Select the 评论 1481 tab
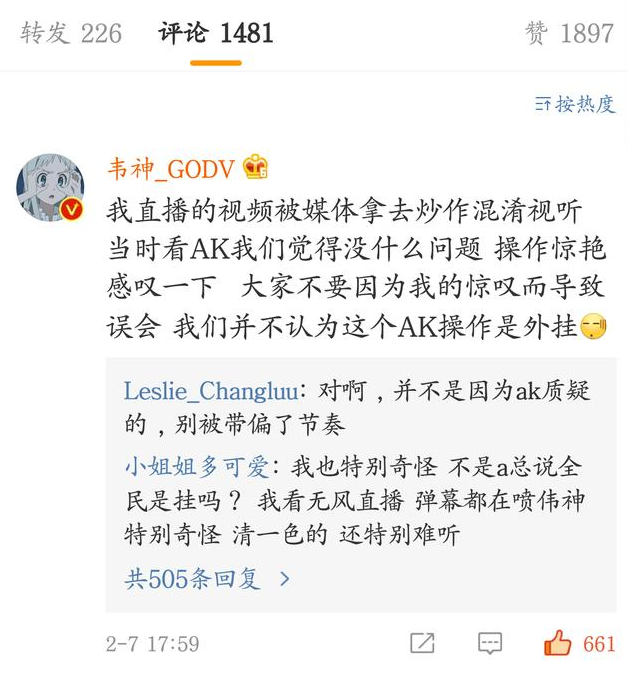The height and width of the screenshot is (675, 628). 216,33
